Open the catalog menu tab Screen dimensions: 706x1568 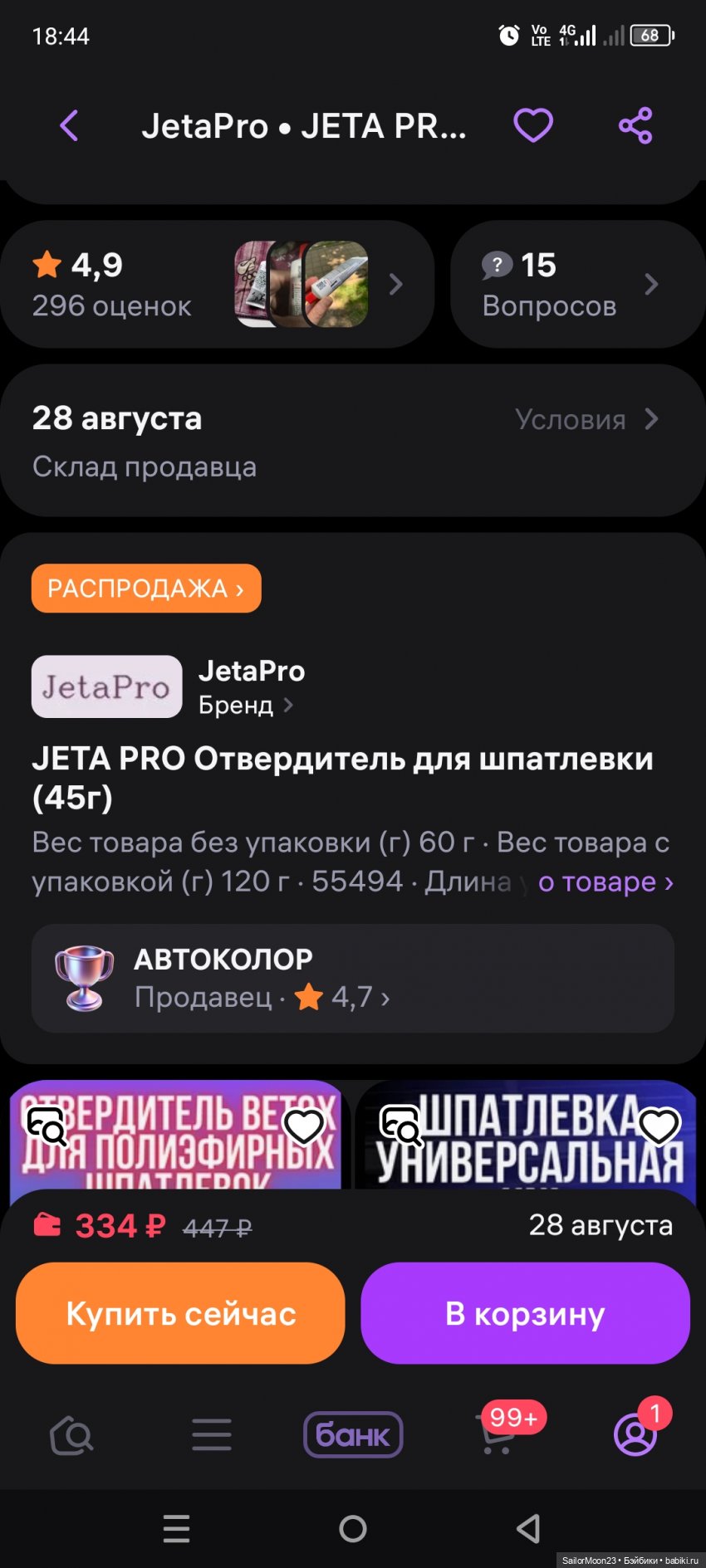pos(212,1434)
